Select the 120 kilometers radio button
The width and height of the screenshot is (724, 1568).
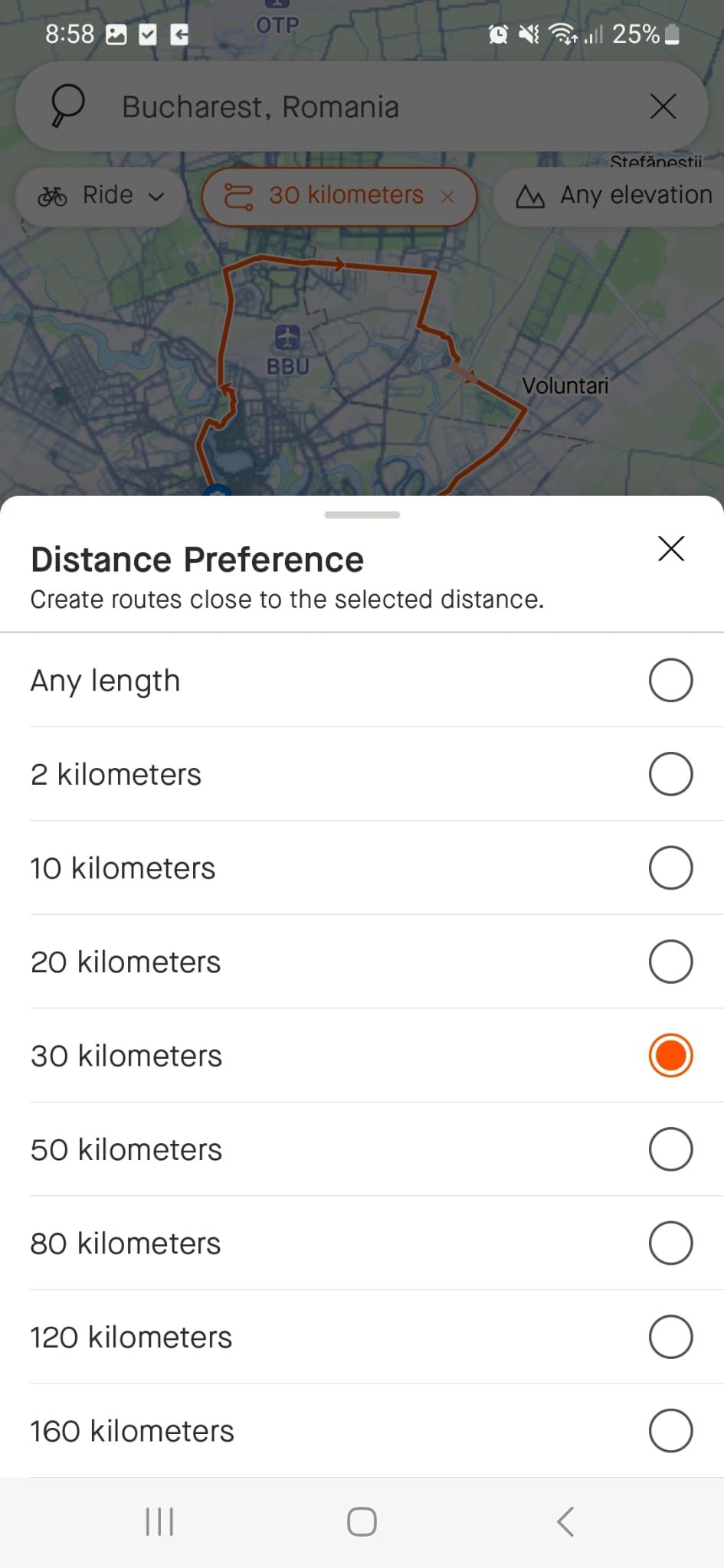670,1337
